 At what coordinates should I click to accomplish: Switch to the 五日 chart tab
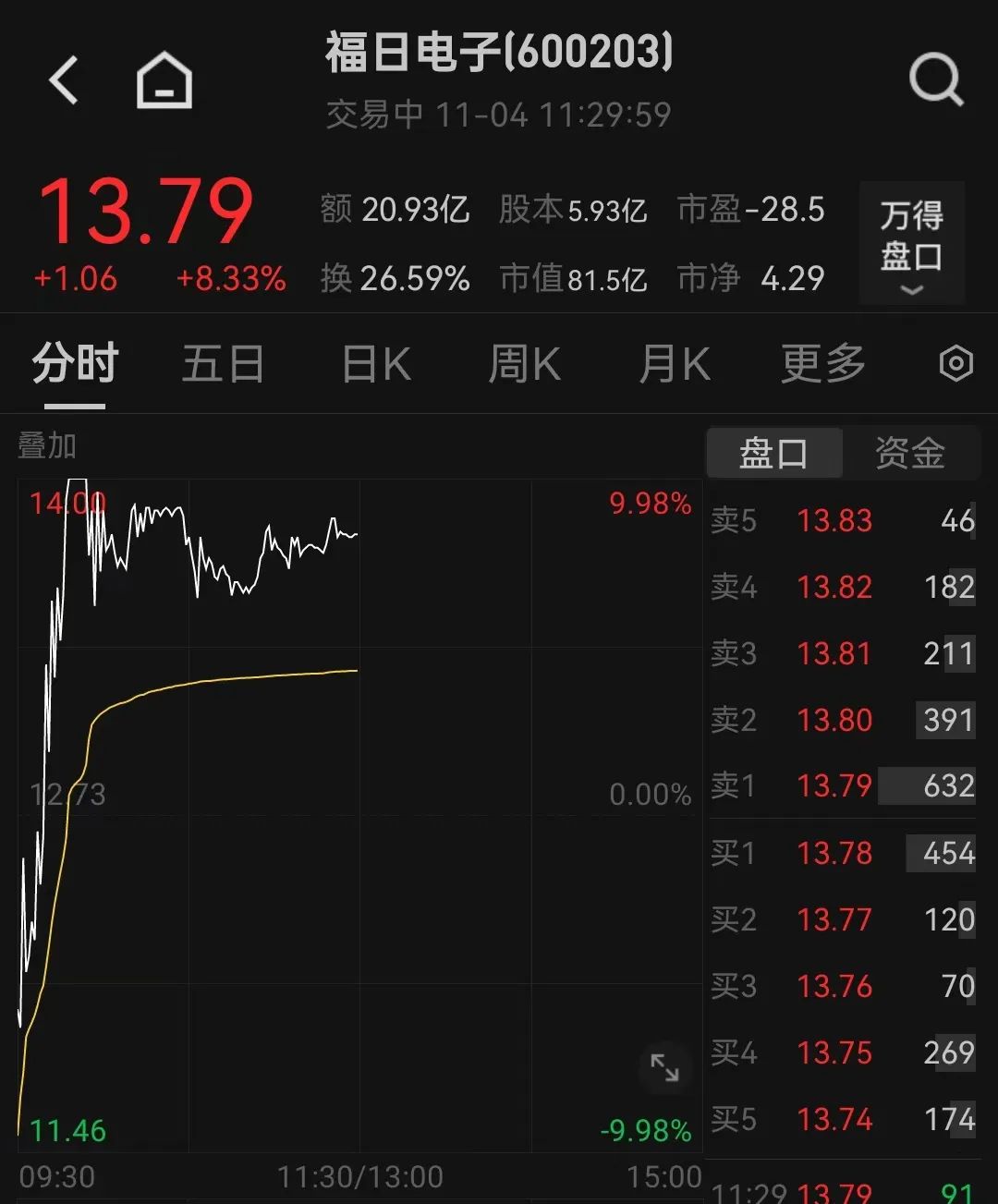pyautogui.click(x=223, y=363)
